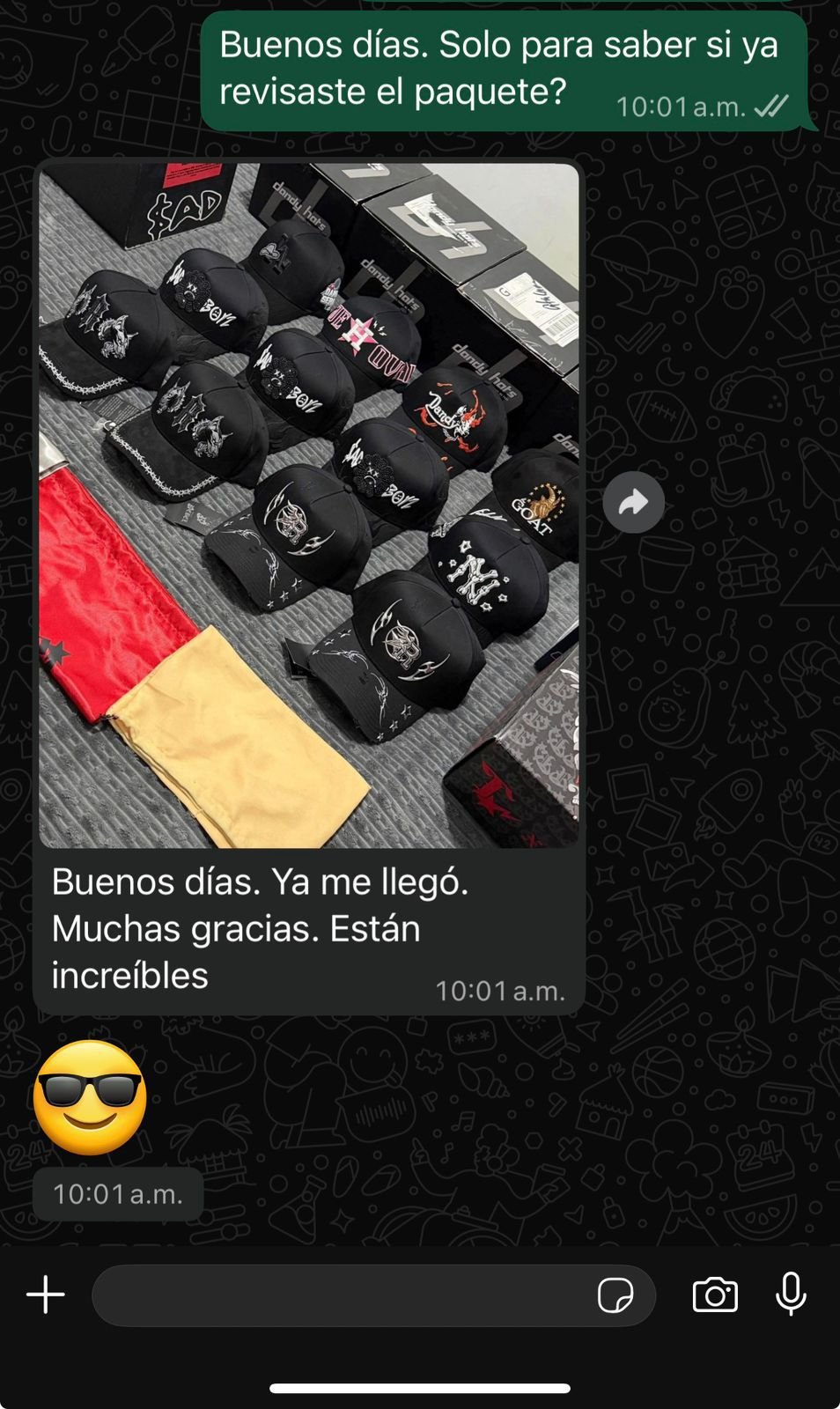Launch the camera from the chat
This screenshot has width=840, height=1409.
(715, 1295)
